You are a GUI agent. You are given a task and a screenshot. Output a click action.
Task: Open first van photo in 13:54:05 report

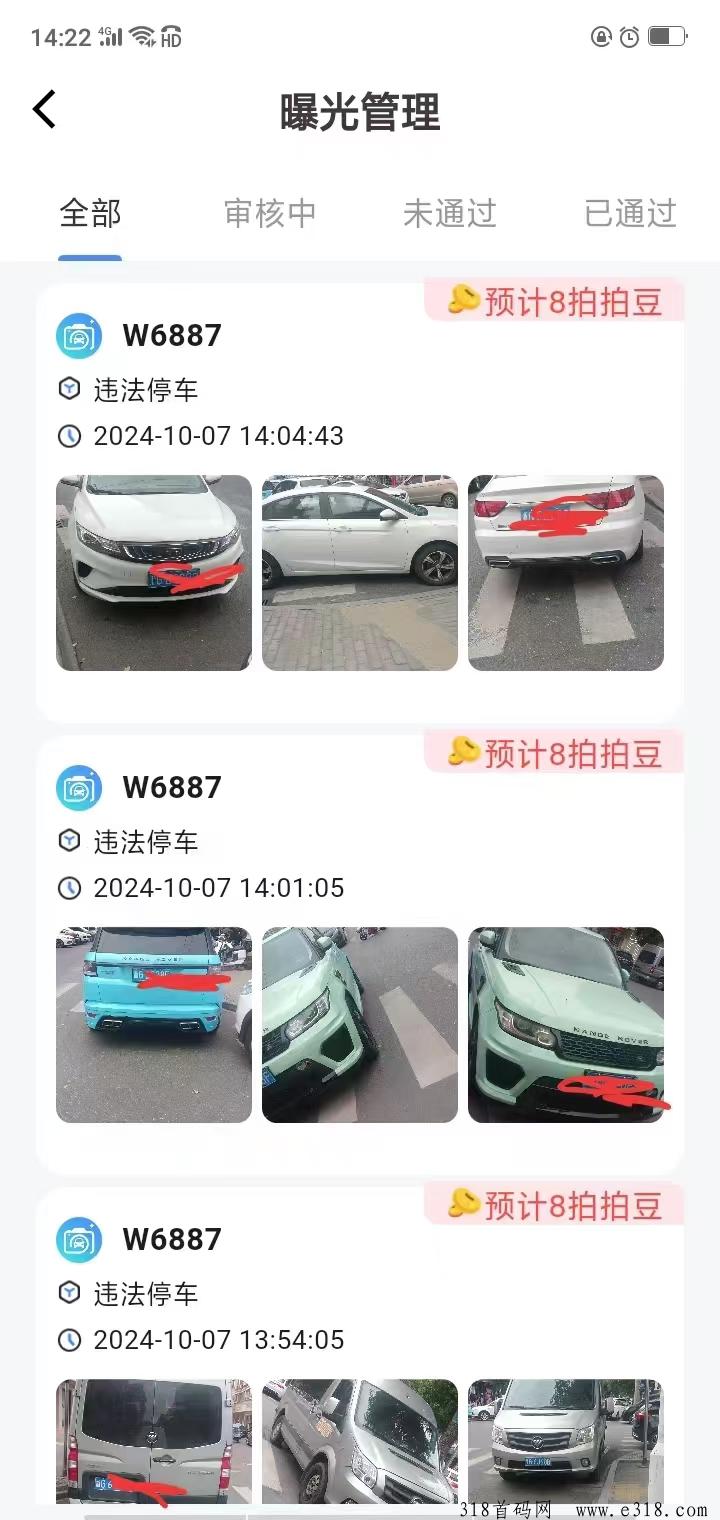point(154,1441)
